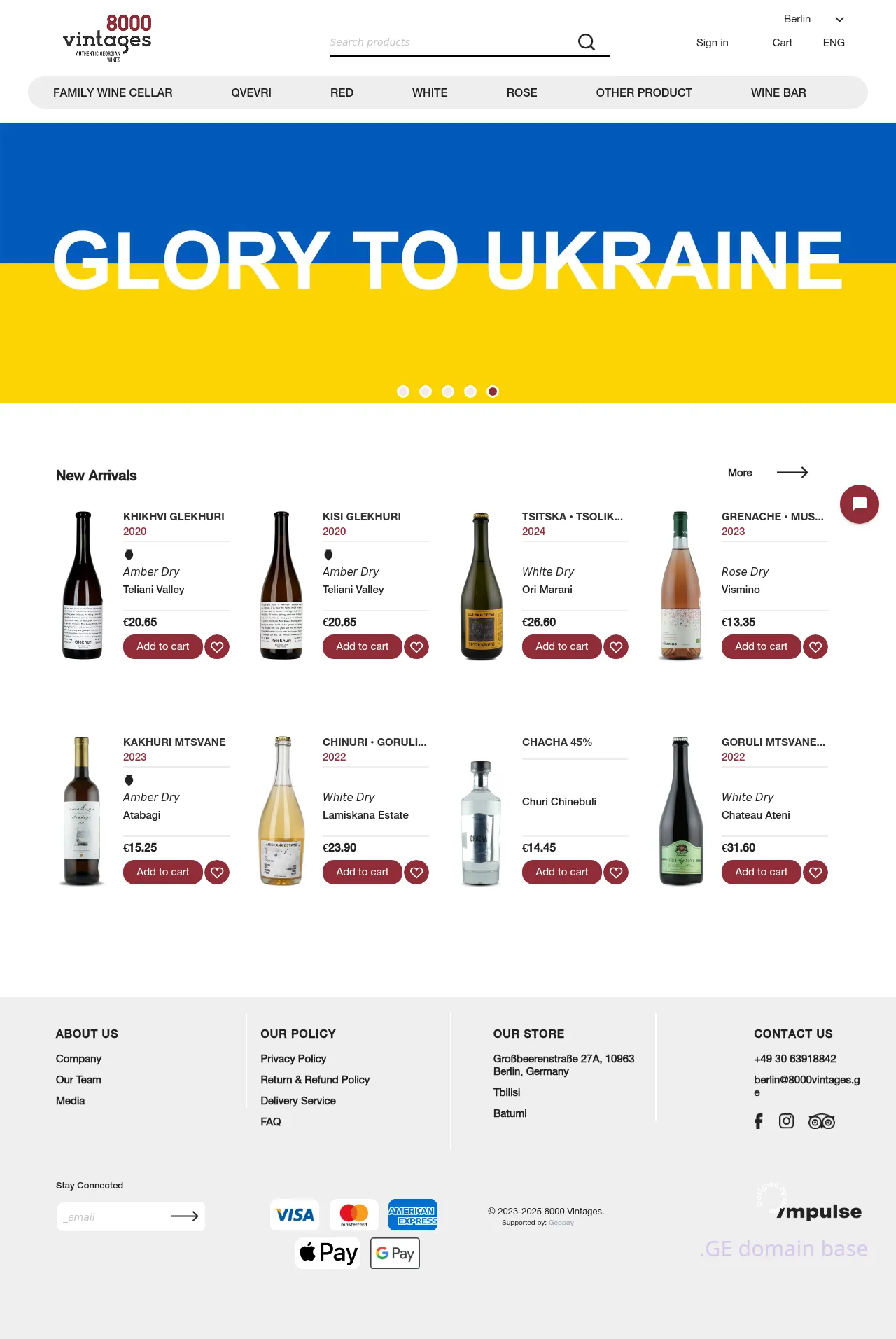Switch to the QVEVRI category
Image resolution: width=896 pixels, height=1339 pixels.
(x=251, y=92)
